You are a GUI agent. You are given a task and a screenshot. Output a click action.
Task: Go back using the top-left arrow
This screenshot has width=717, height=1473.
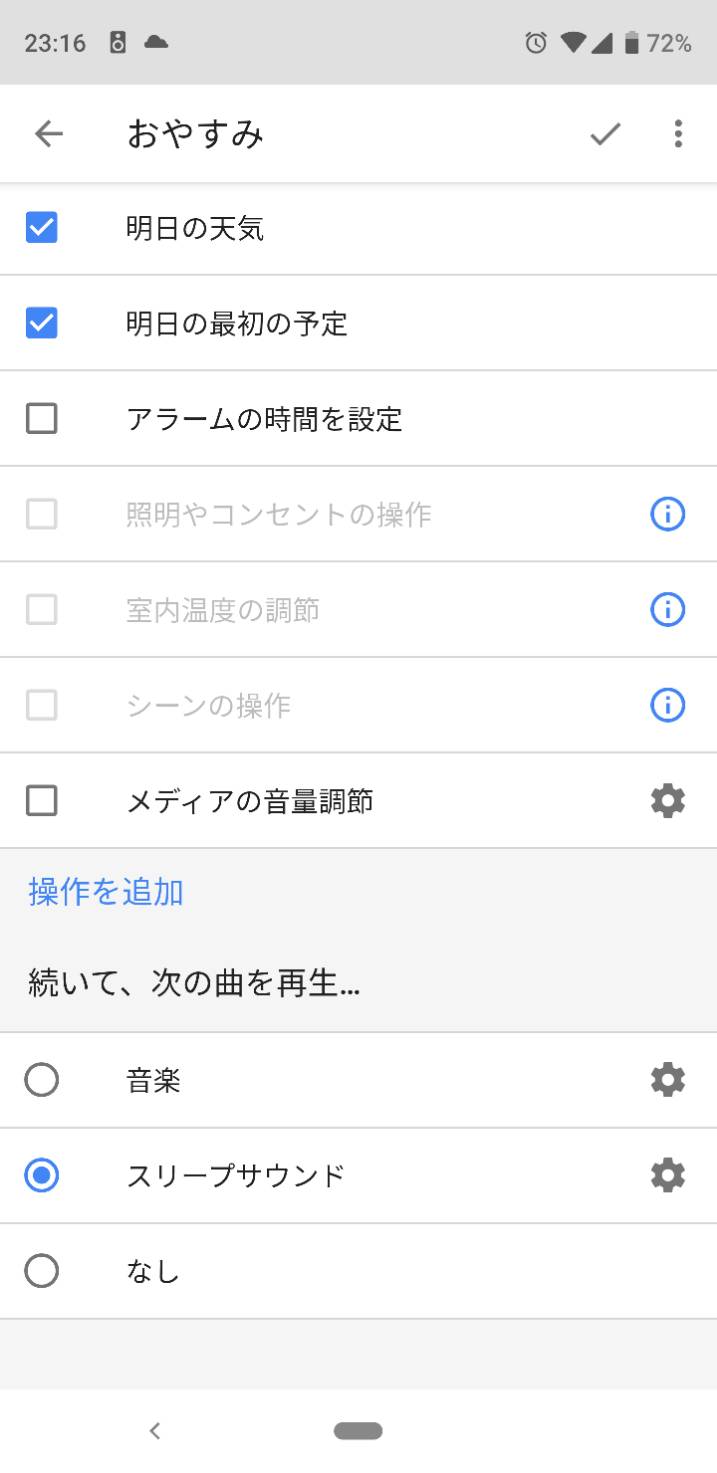(x=48, y=134)
